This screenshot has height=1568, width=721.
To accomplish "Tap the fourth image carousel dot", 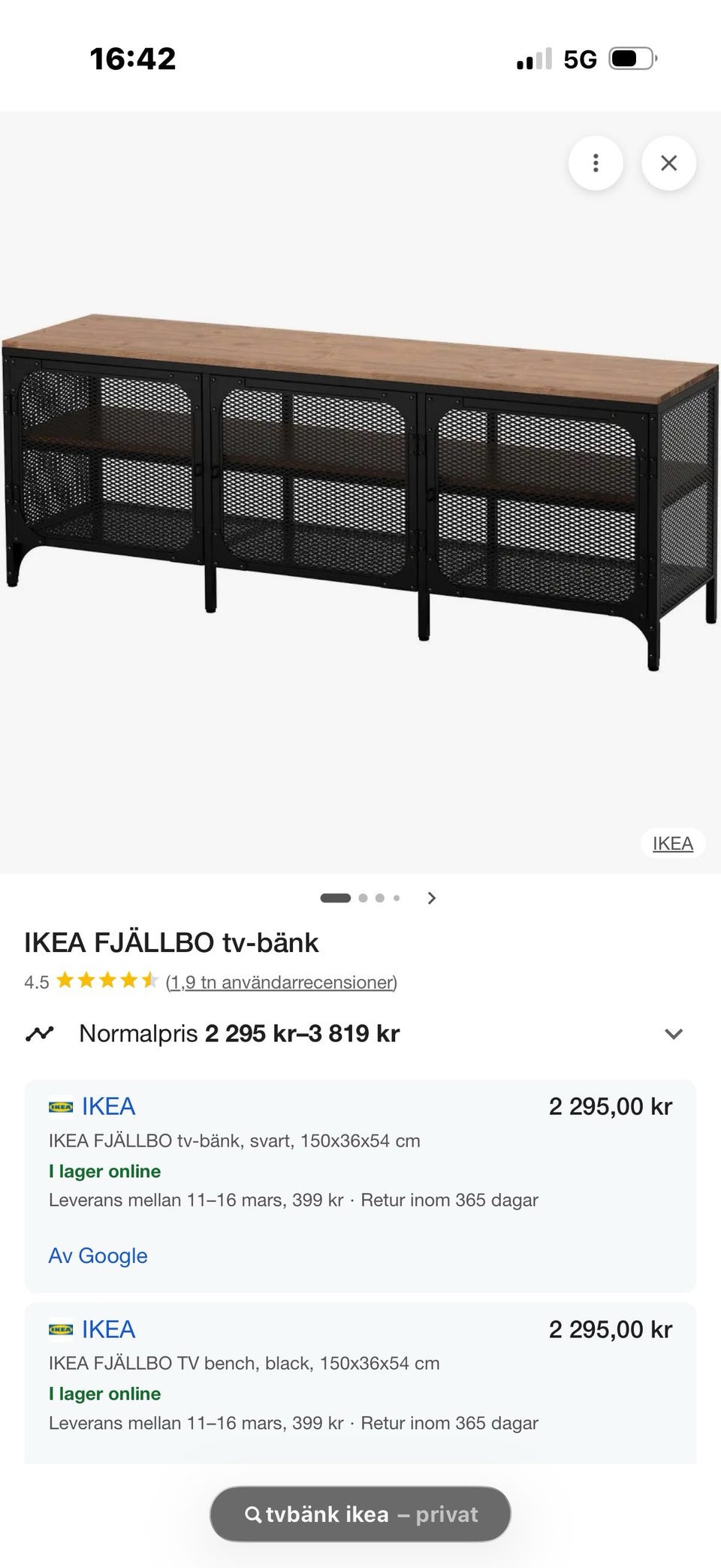I will pos(398,897).
